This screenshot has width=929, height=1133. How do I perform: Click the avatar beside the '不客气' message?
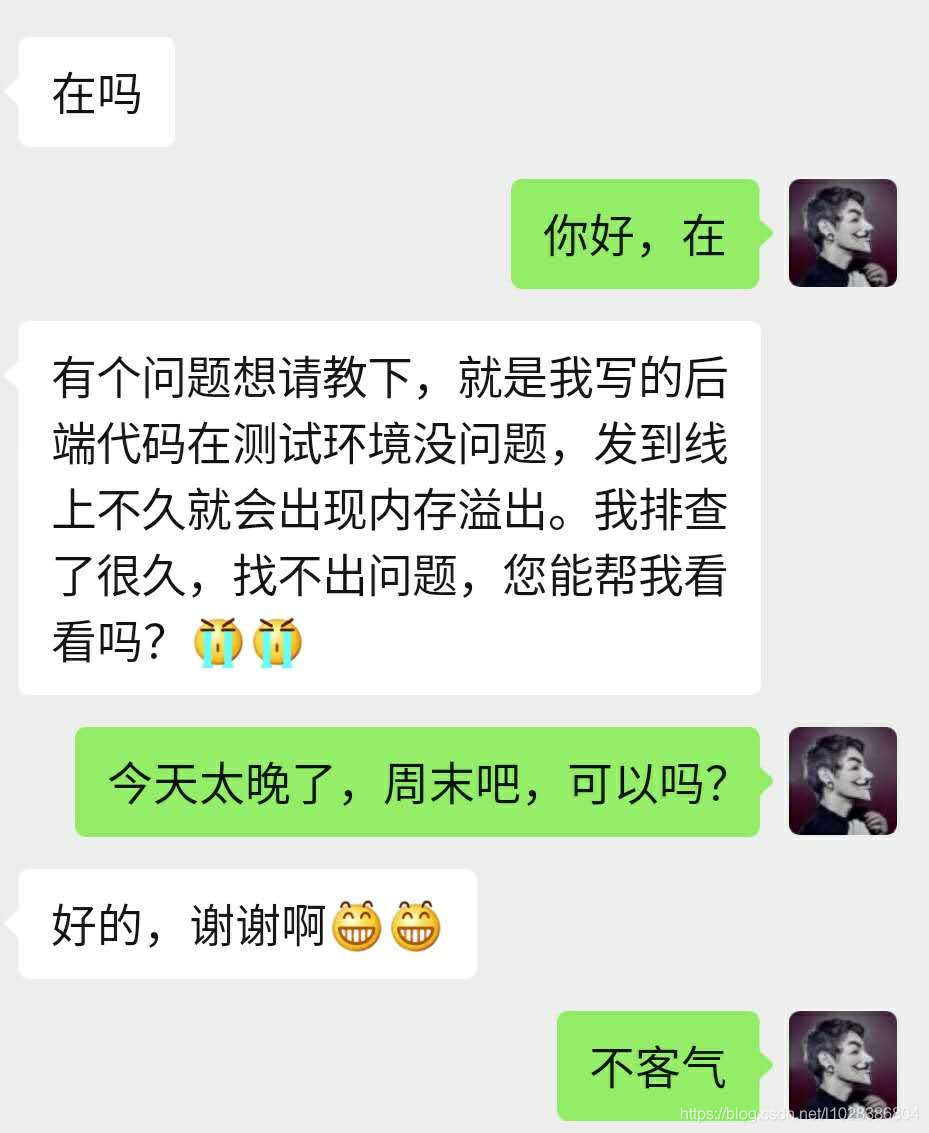(x=843, y=1065)
